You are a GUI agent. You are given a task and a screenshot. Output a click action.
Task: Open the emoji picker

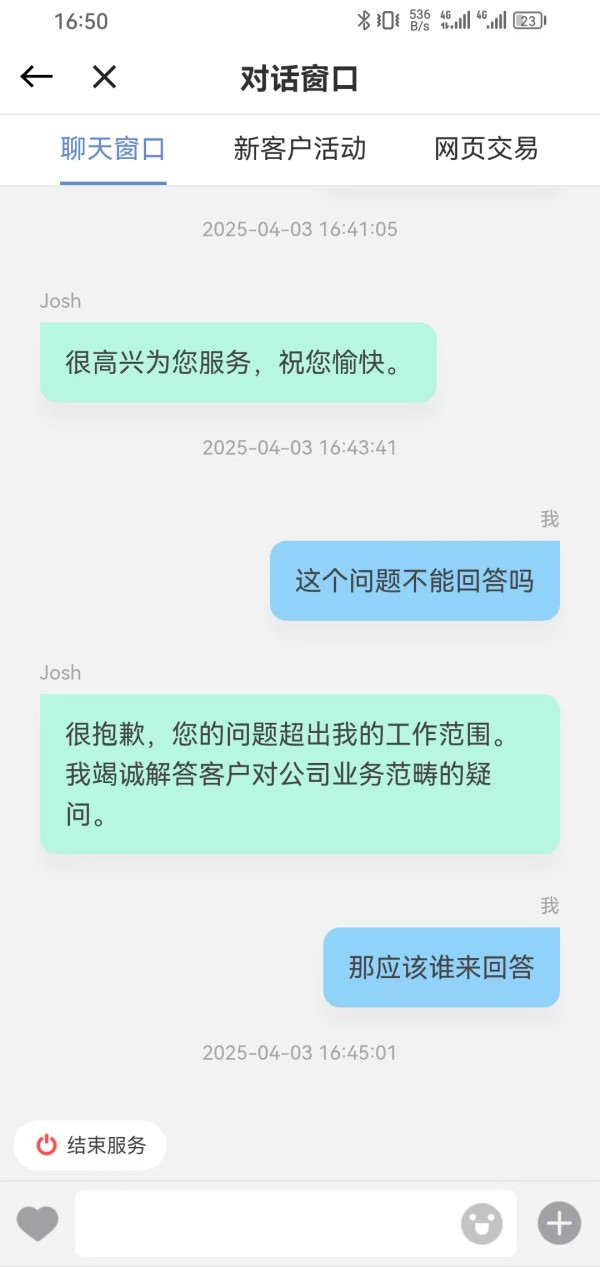click(x=482, y=1223)
